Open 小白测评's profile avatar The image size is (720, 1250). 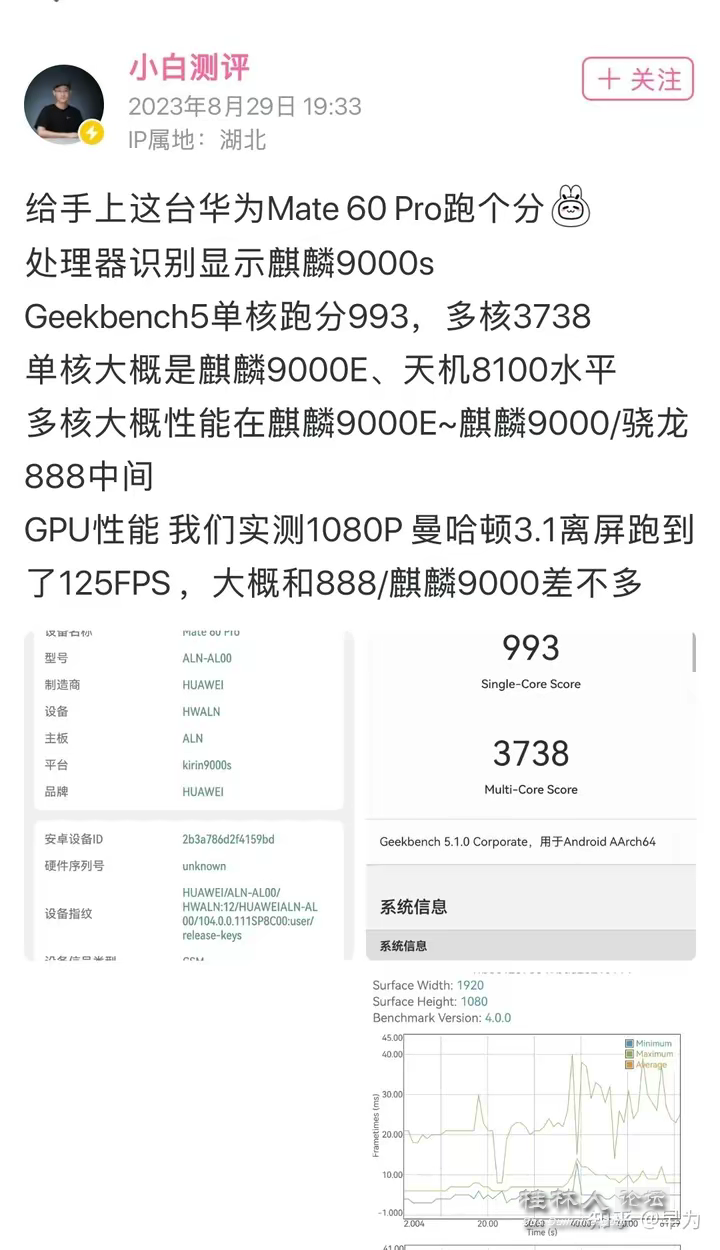click(x=63, y=104)
